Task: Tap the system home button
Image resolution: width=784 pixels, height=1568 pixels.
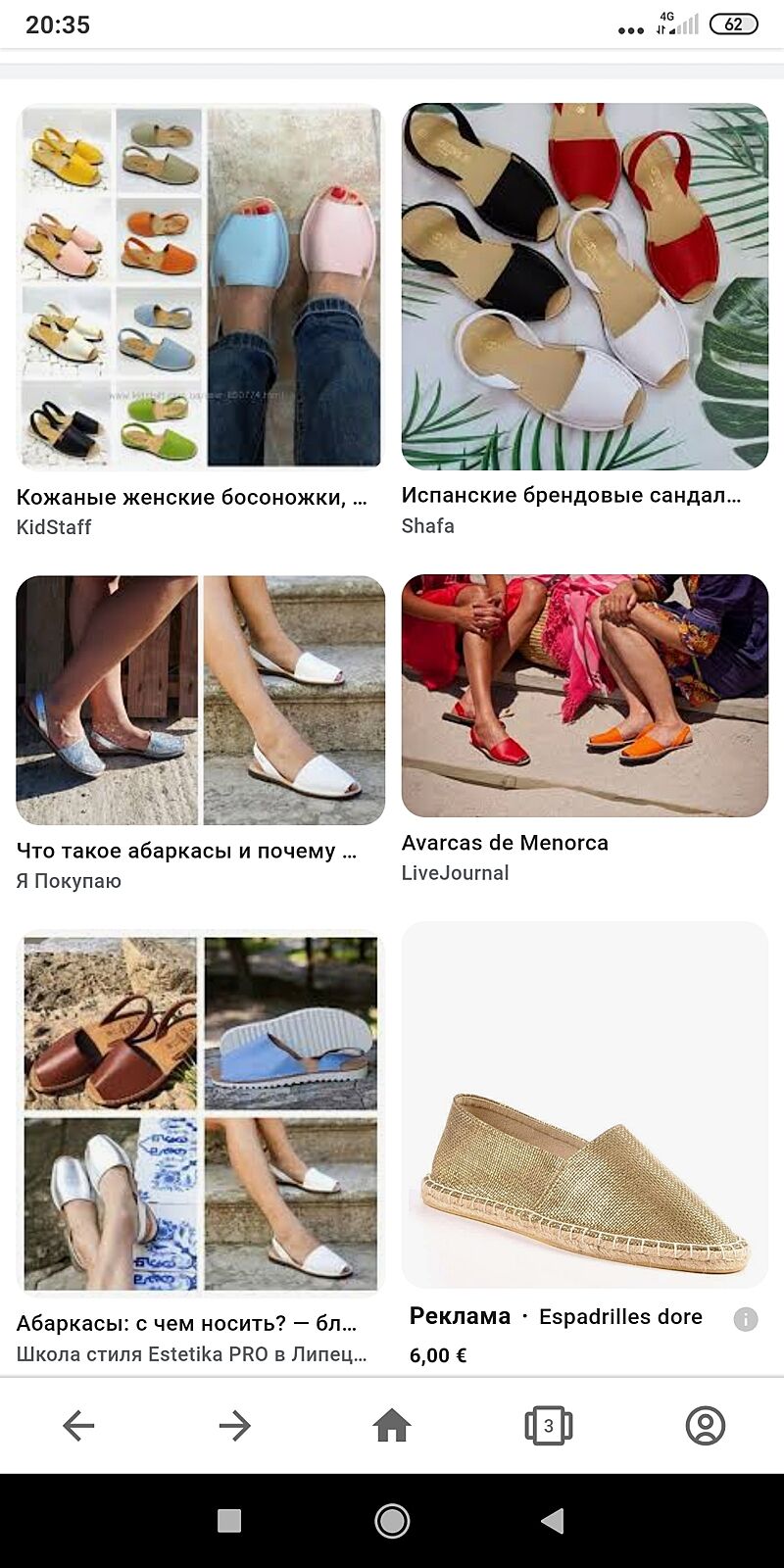Action: pyautogui.click(x=392, y=1520)
